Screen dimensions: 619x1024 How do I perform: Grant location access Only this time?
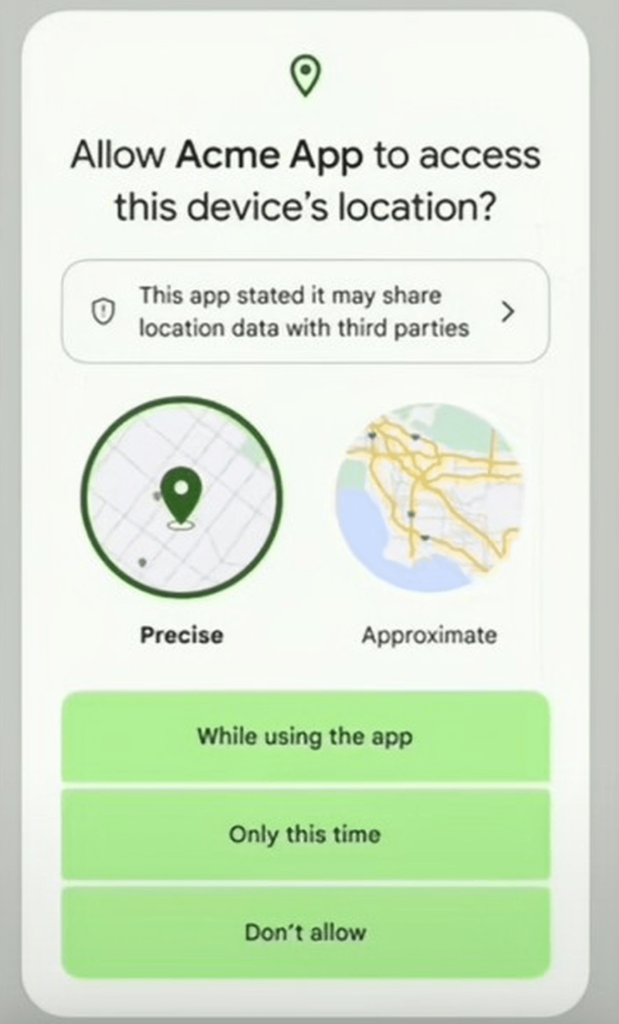pyautogui.click(x=306, y=835)
